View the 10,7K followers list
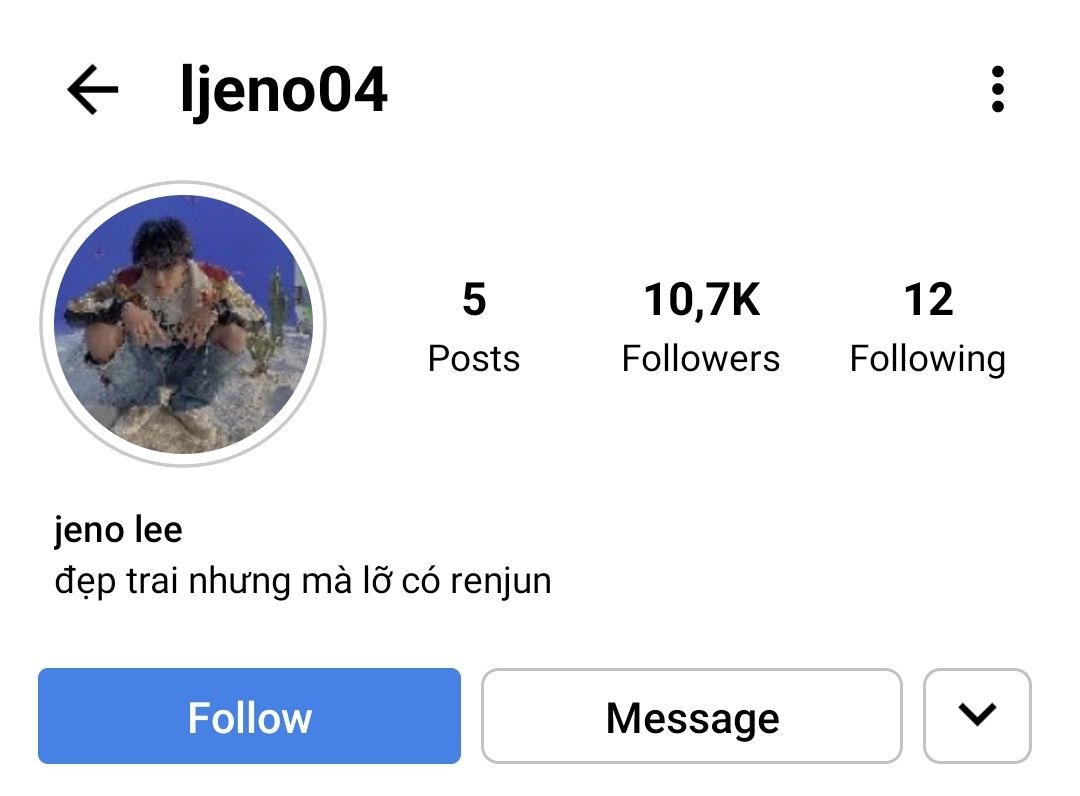The width and height of the screenshot is (1080, 796). (700, 328)
